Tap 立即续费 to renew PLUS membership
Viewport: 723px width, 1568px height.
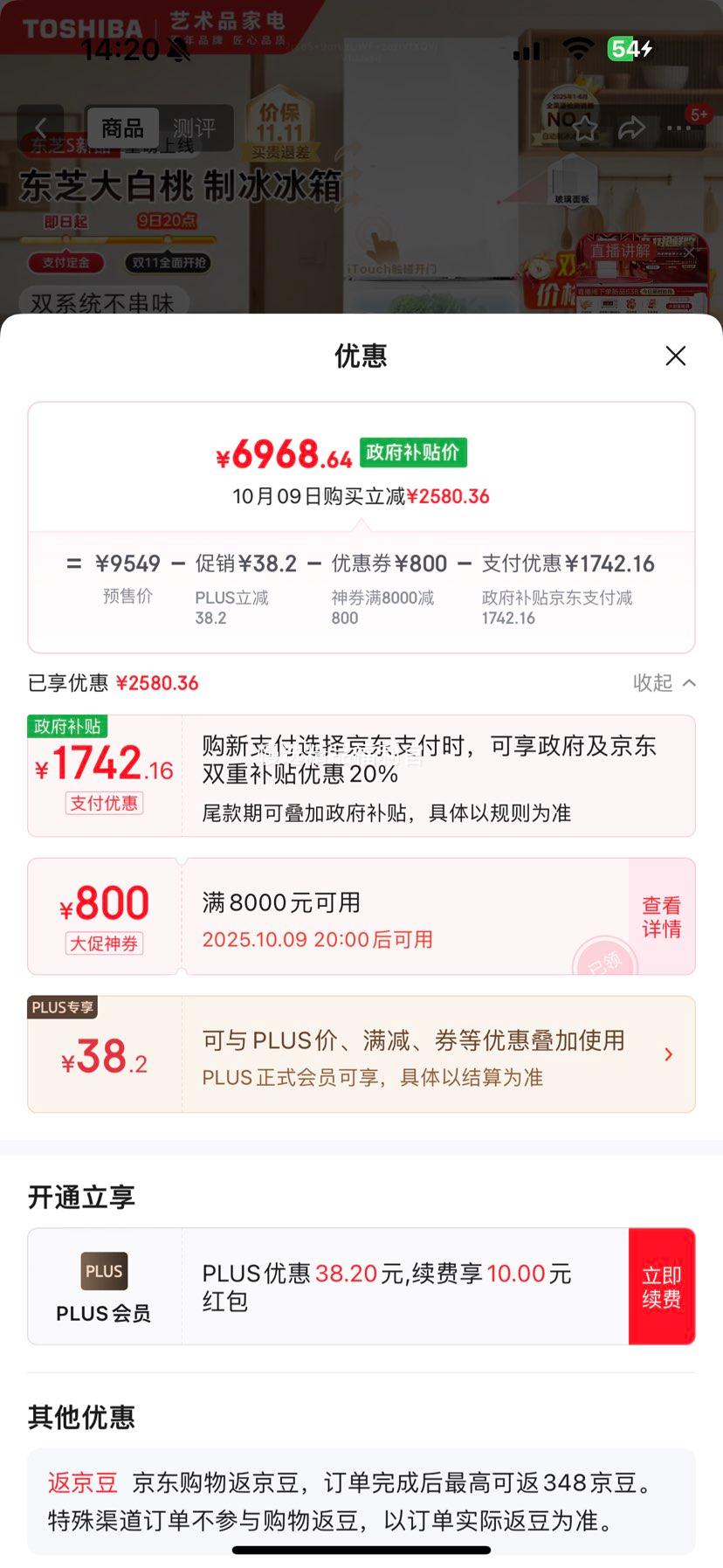pos(661,1286)
